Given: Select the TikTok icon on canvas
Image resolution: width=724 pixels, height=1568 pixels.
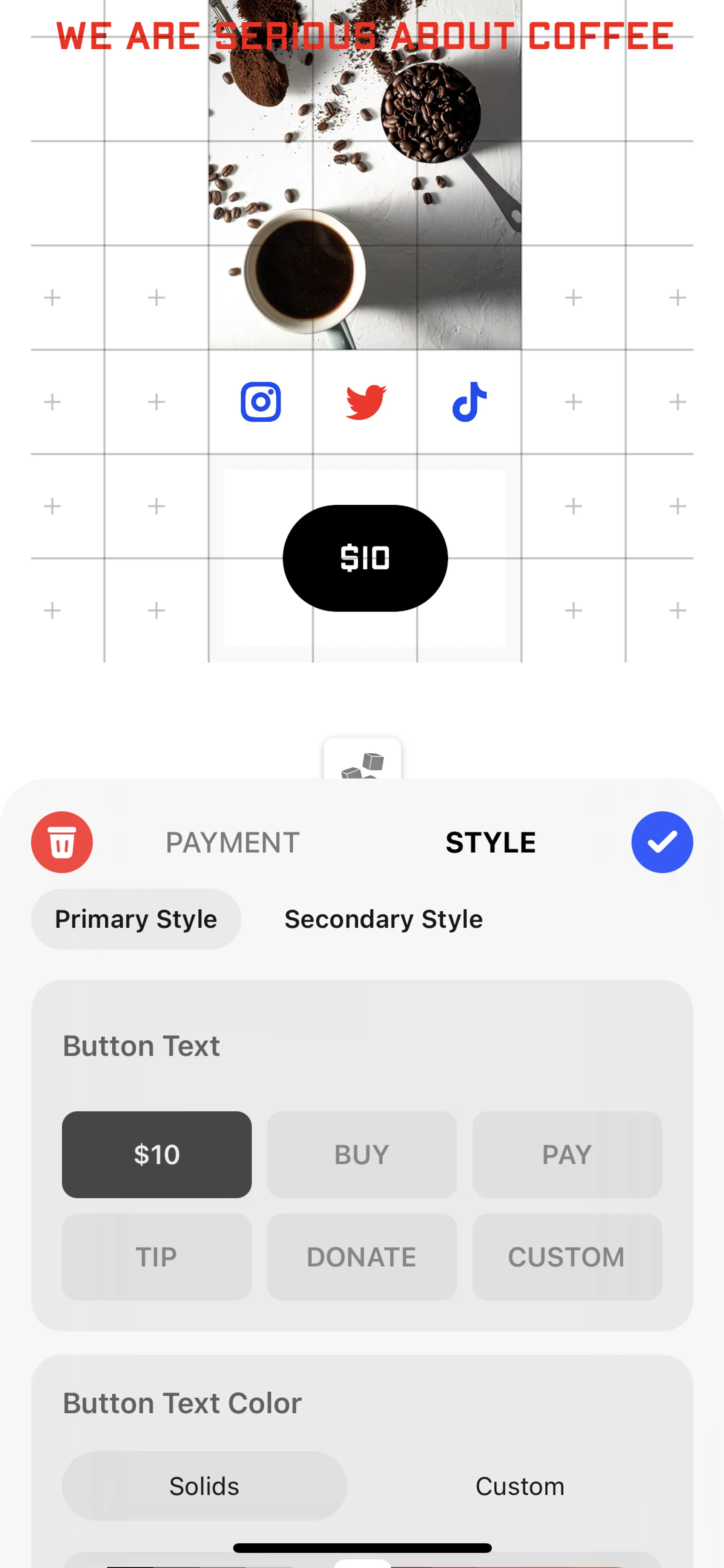Looking at the screenshot, I should tap(469, 402).
